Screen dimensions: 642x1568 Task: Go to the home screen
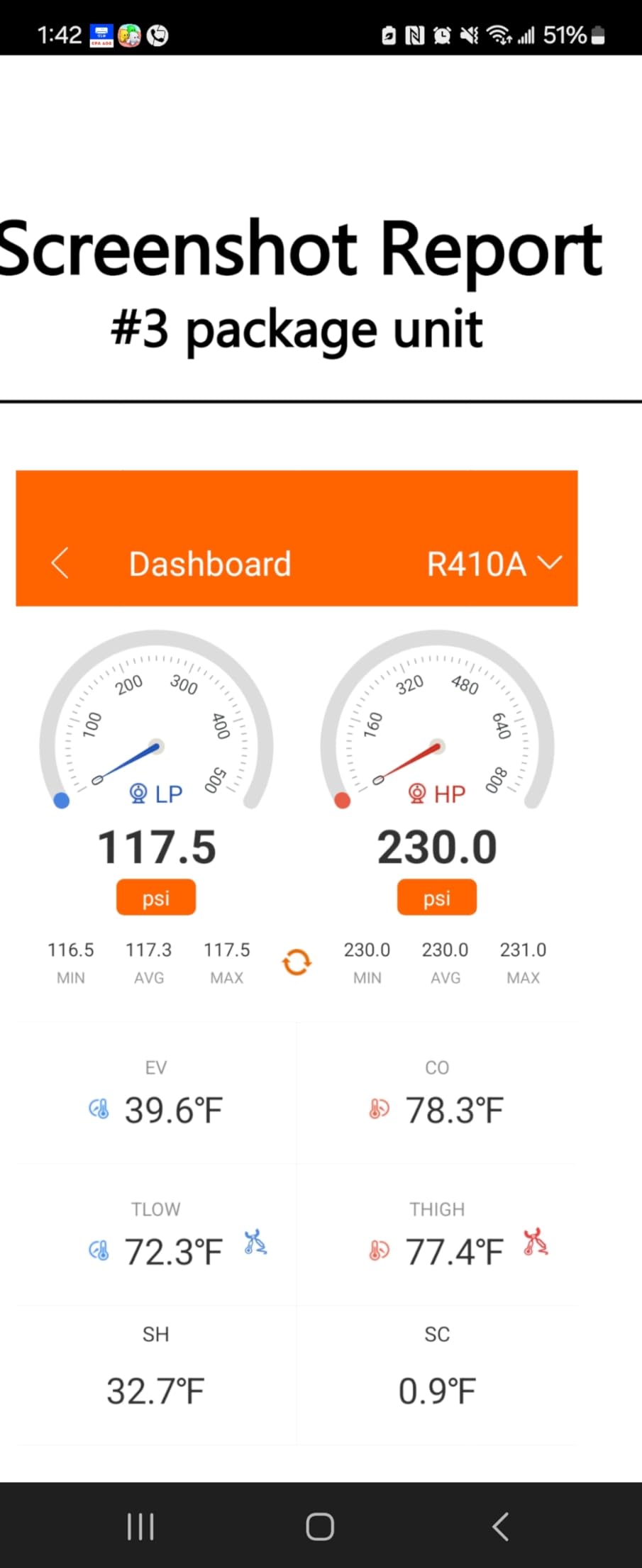320,1526
